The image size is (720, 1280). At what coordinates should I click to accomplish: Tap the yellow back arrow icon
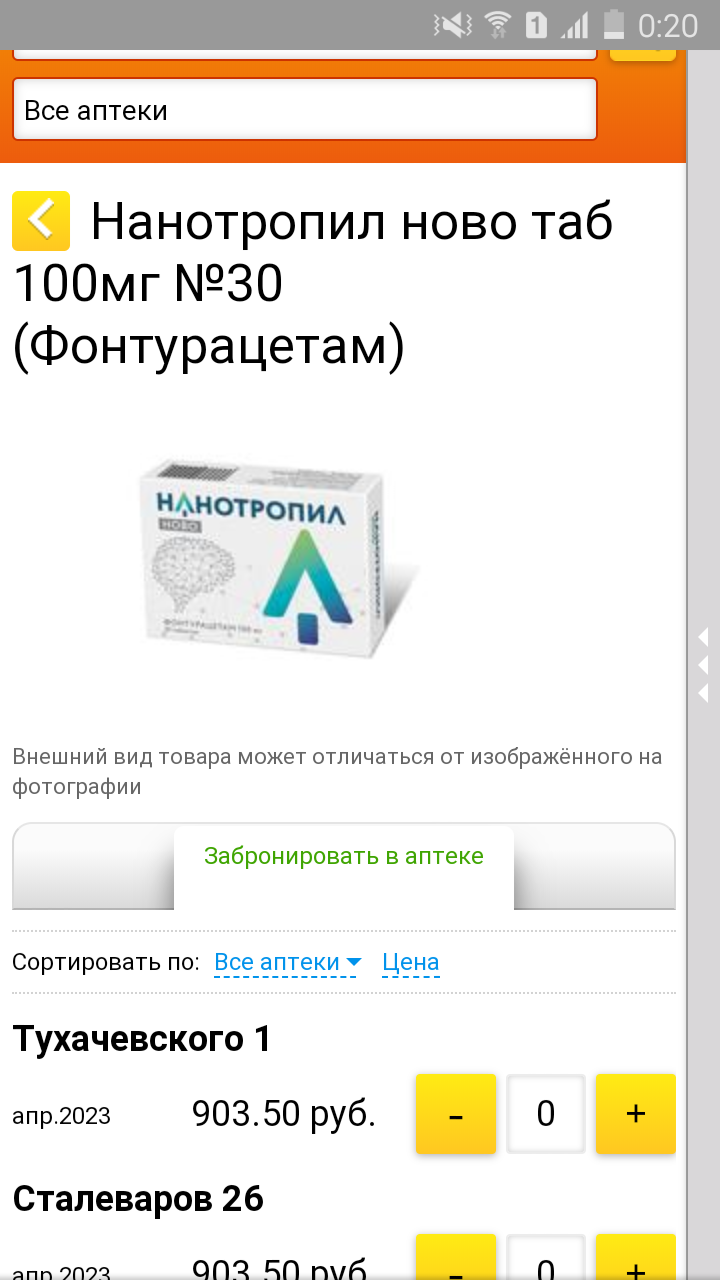40,221
